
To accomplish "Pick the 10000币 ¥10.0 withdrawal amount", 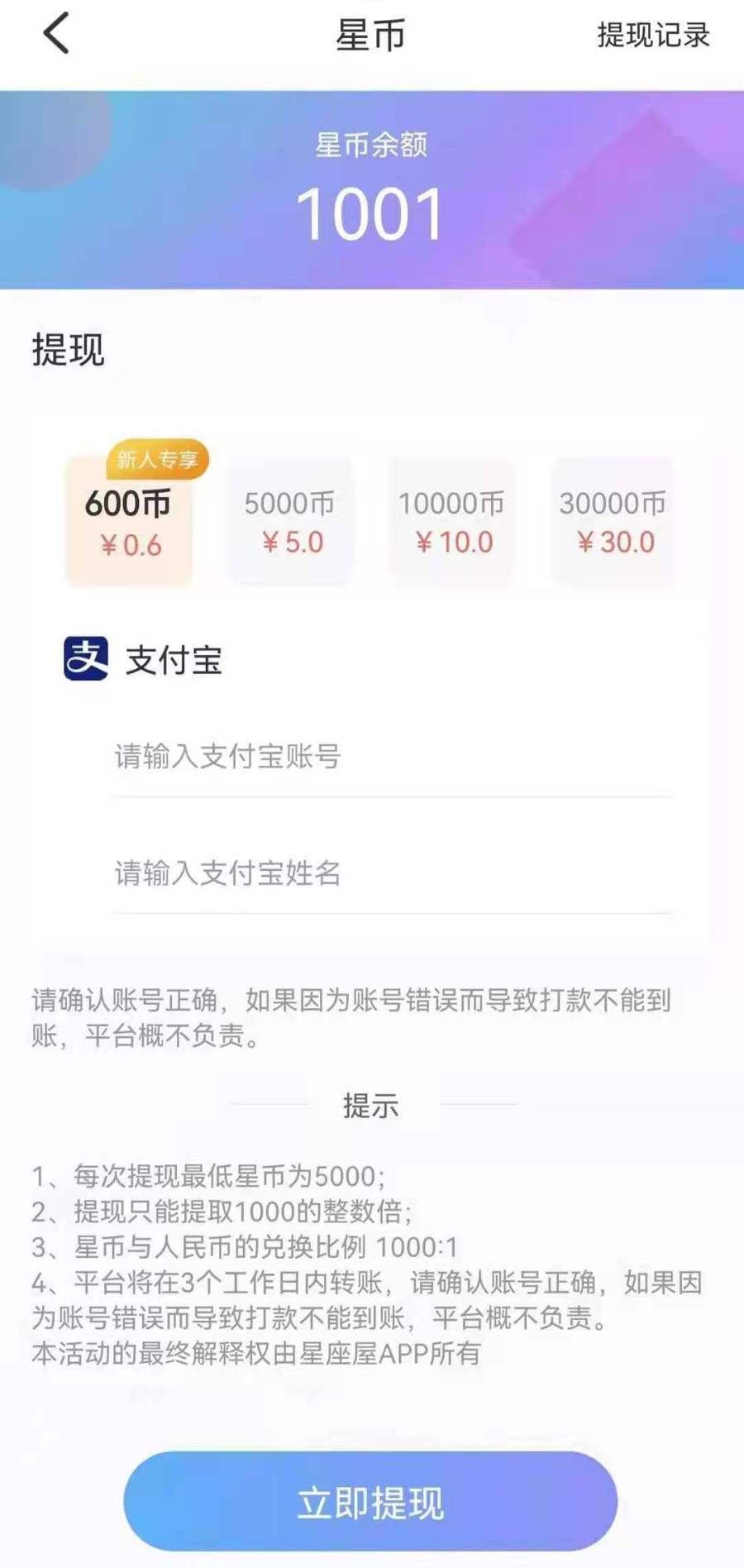I will 451,522.
